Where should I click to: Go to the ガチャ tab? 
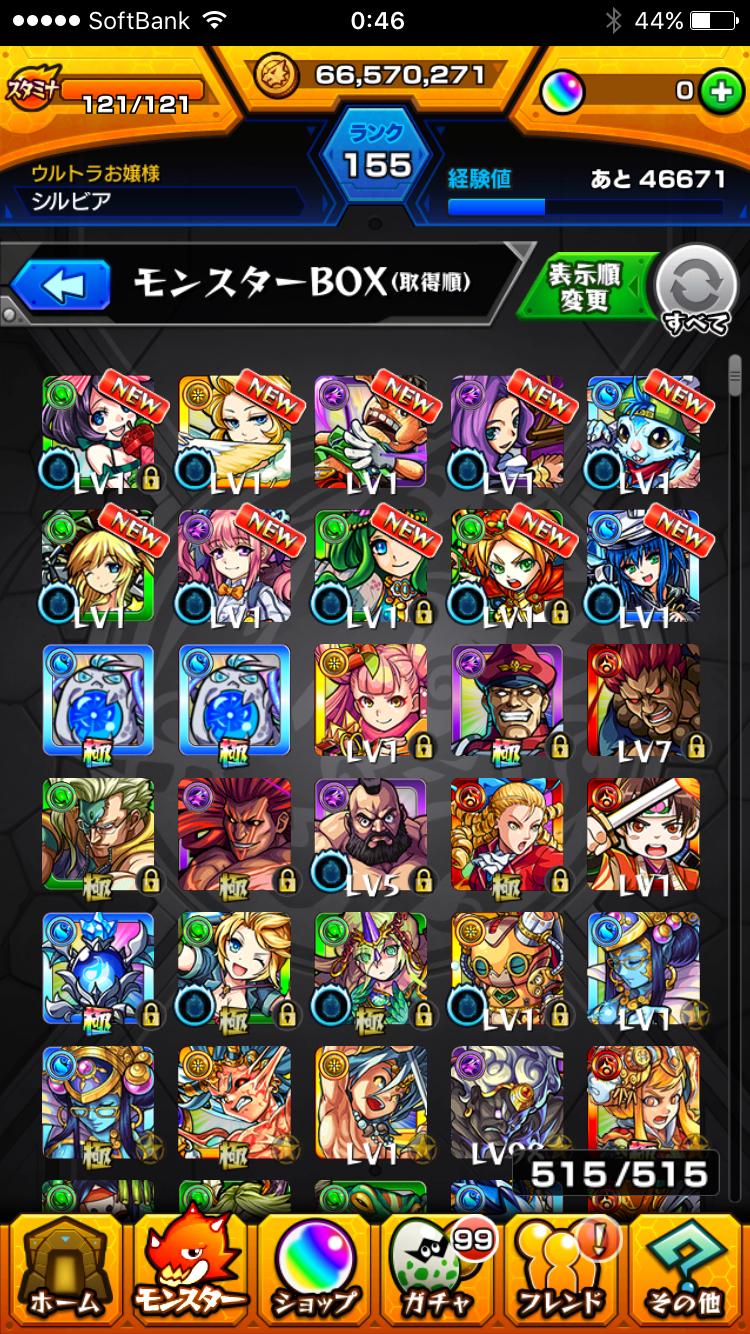coord(438,1271)
